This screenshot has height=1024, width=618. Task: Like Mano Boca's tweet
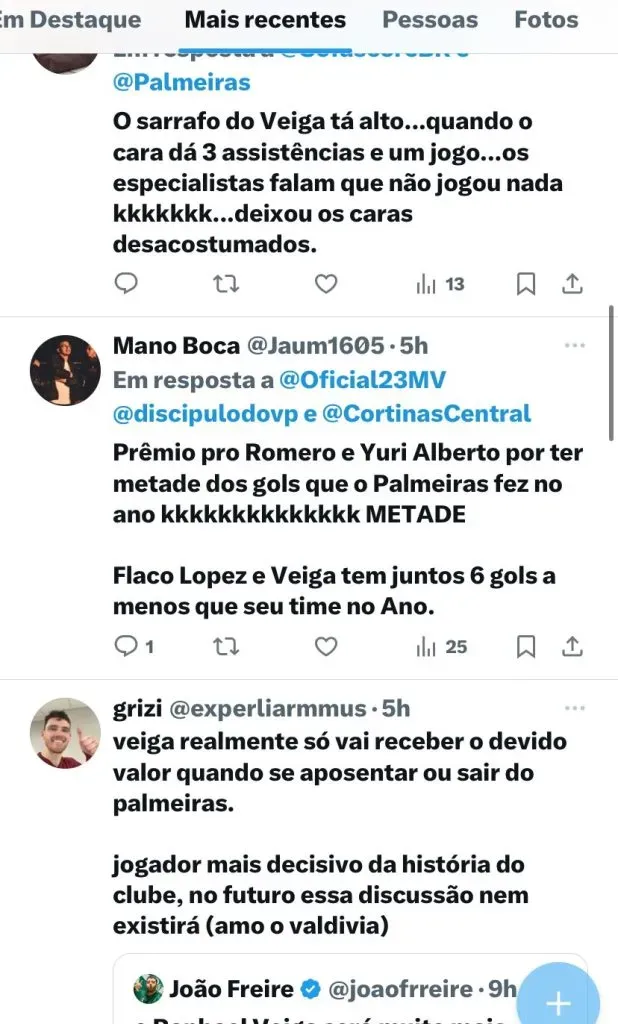pyautogui.click(x=326, y=647)
